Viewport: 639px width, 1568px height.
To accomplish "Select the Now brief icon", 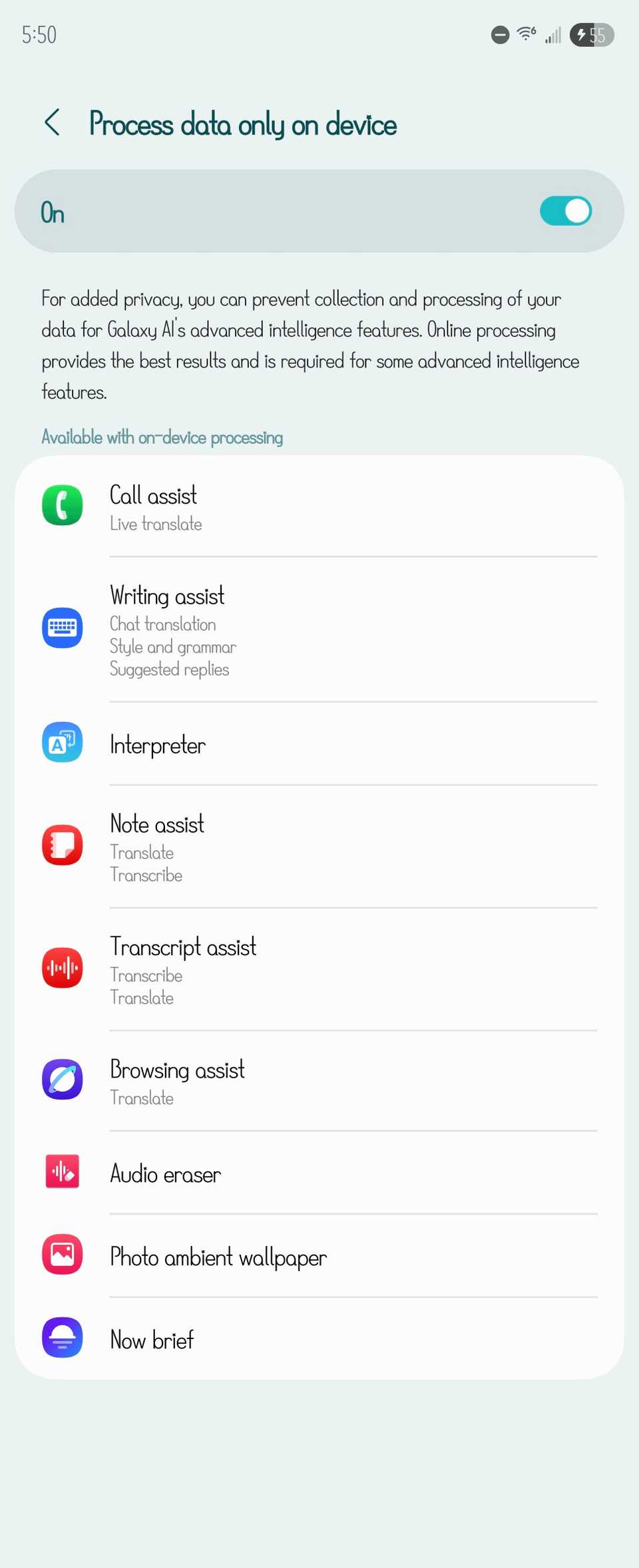I will click(61, 1337).
